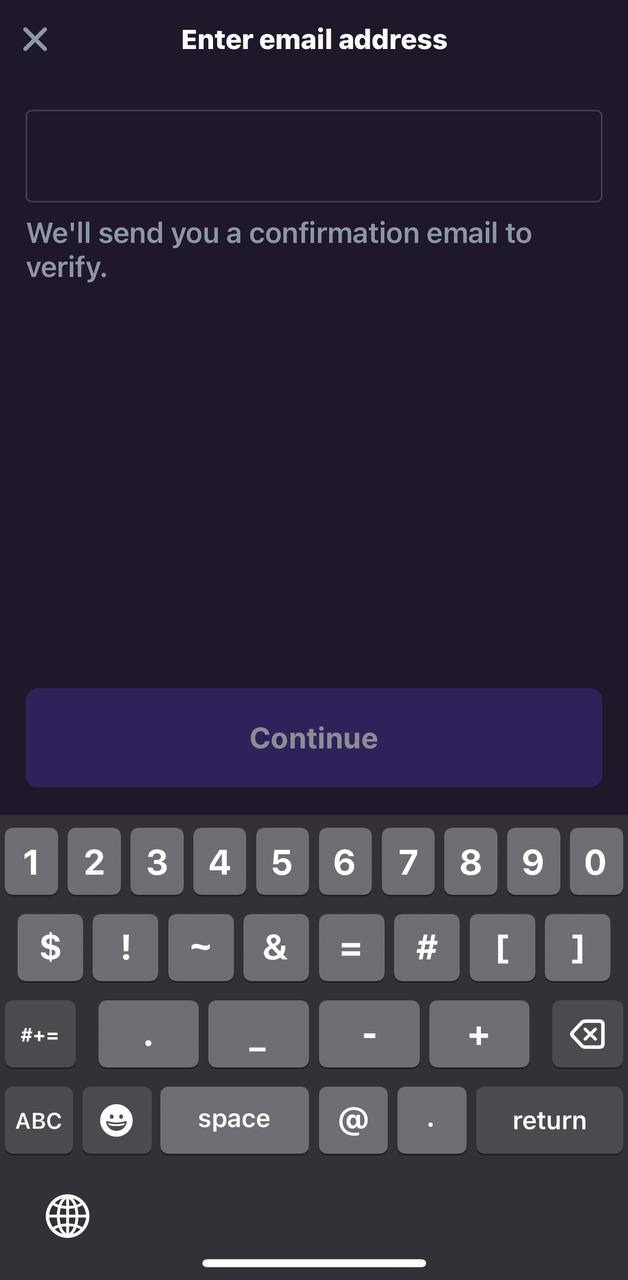
Task: Focus the email address text field
Action: pos(313,156)
